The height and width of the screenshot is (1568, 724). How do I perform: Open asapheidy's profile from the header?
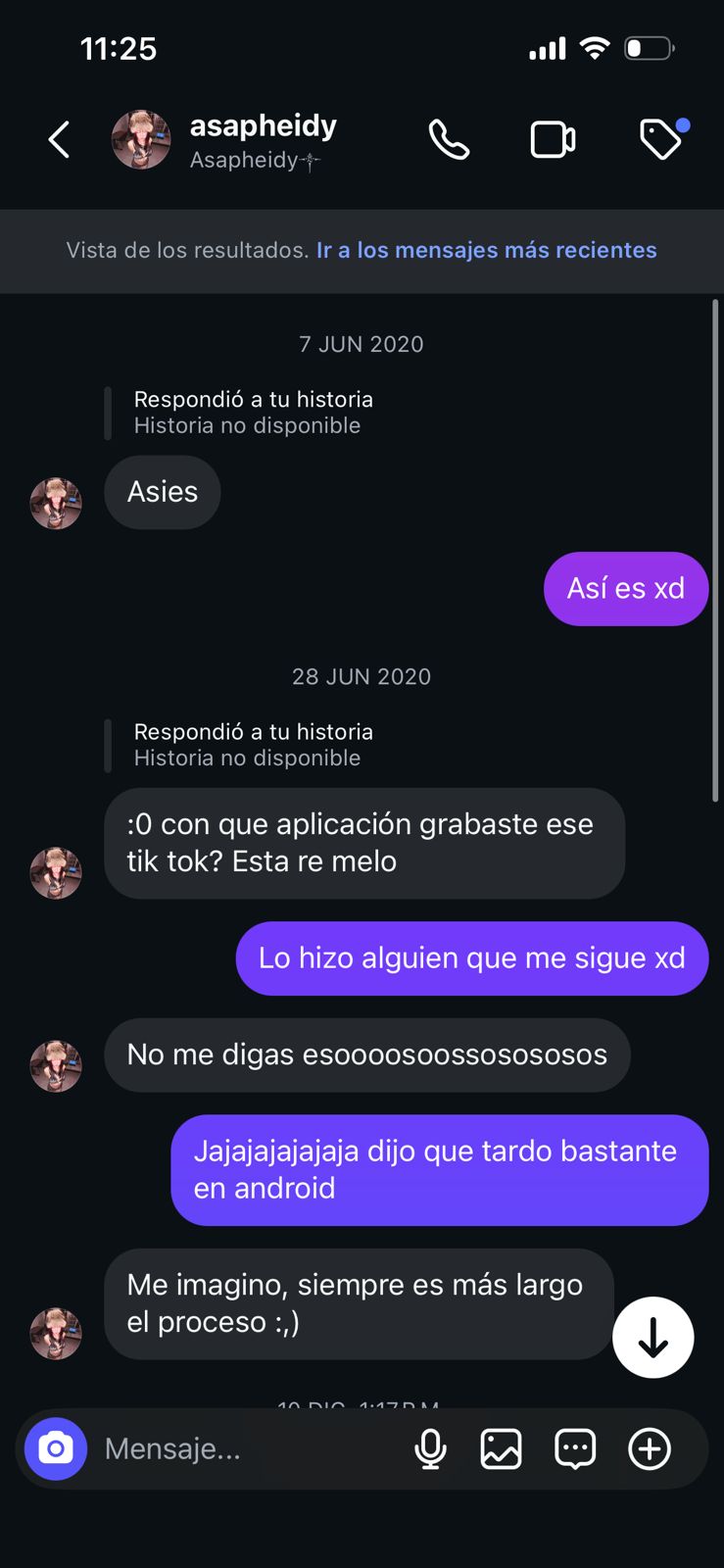(263, 140)
